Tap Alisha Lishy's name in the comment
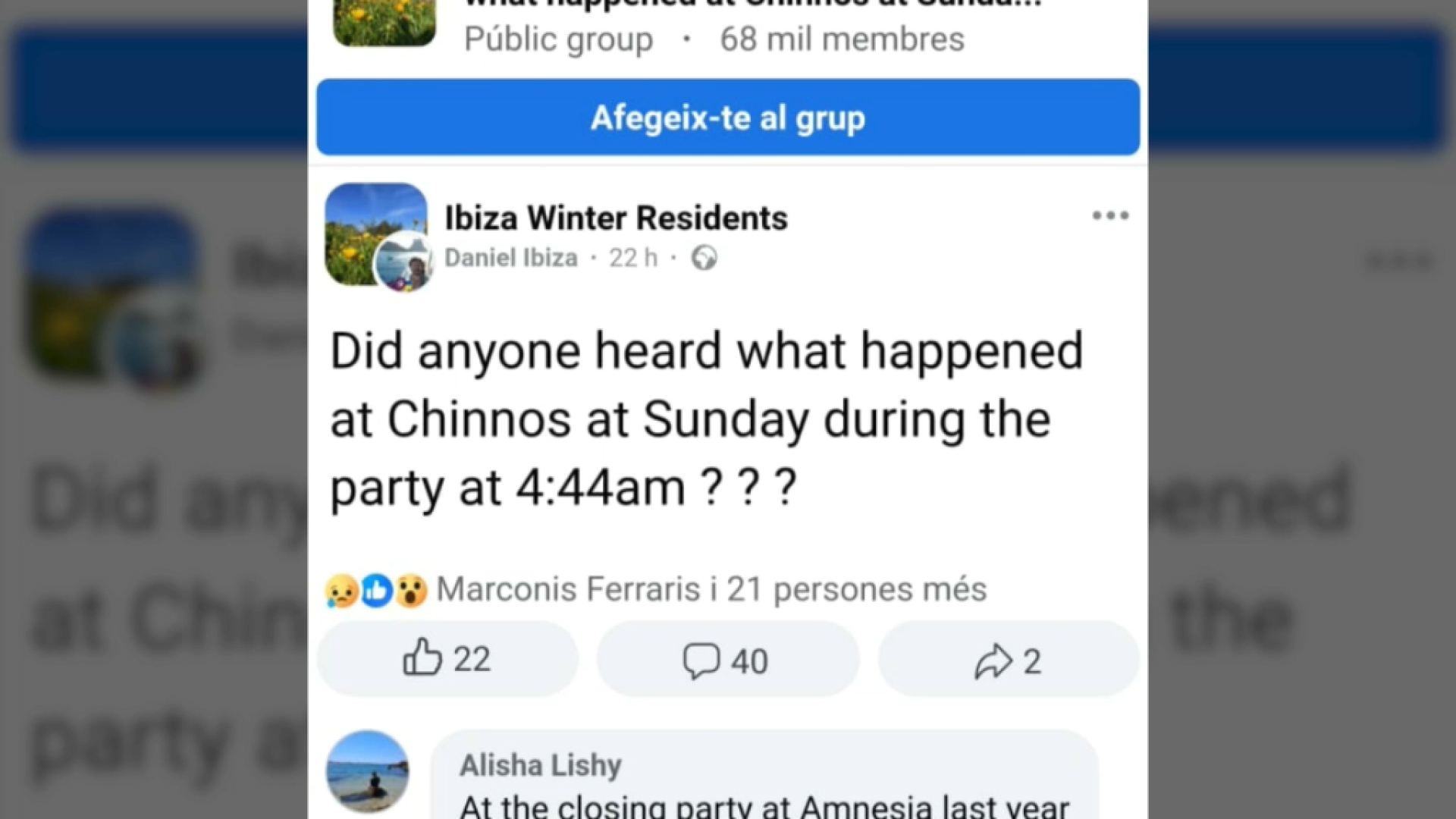The height and width of the screenshot is (819, 1456). point(541,765)
